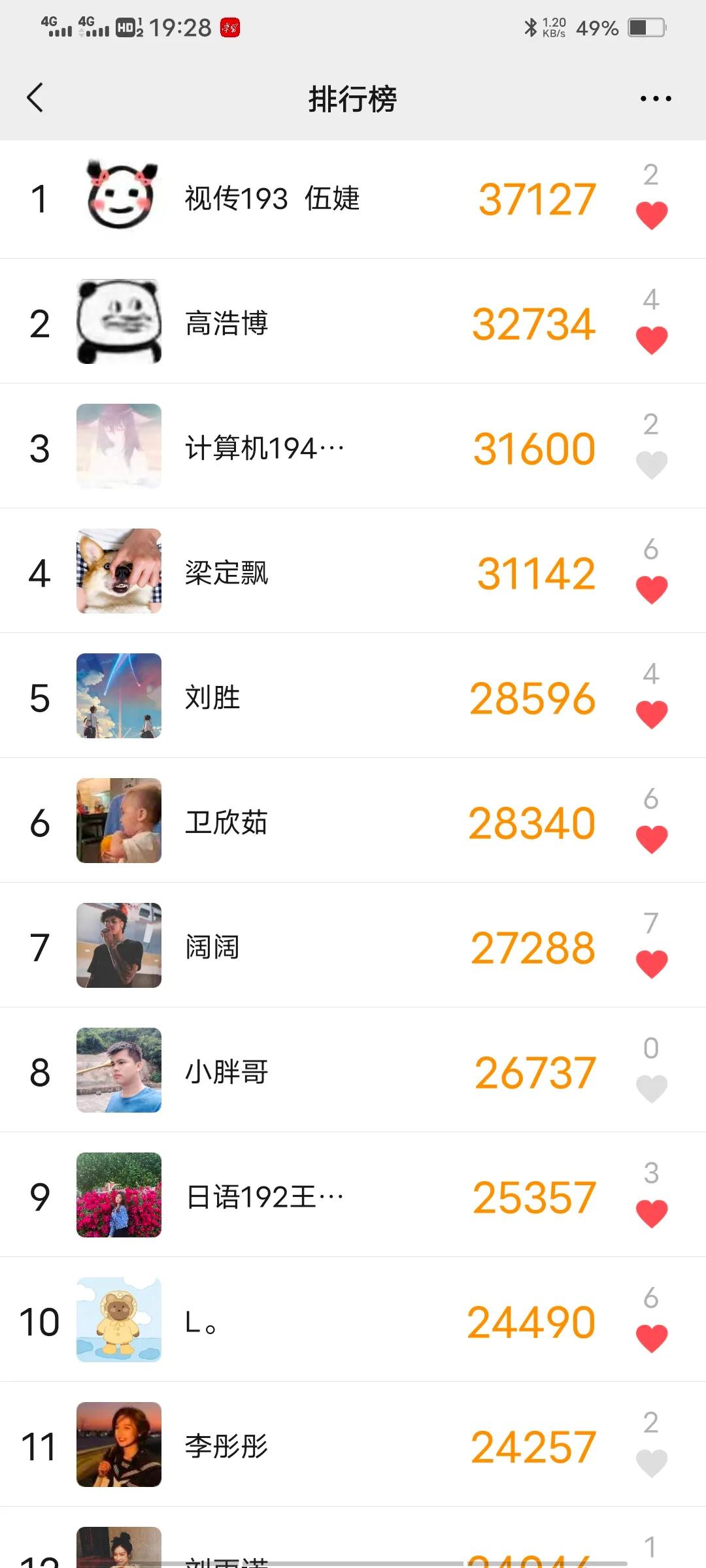Open 小胖哥's ranking entry
This screenshot has height=1568, width=706.
click(x=226, y=1072)
